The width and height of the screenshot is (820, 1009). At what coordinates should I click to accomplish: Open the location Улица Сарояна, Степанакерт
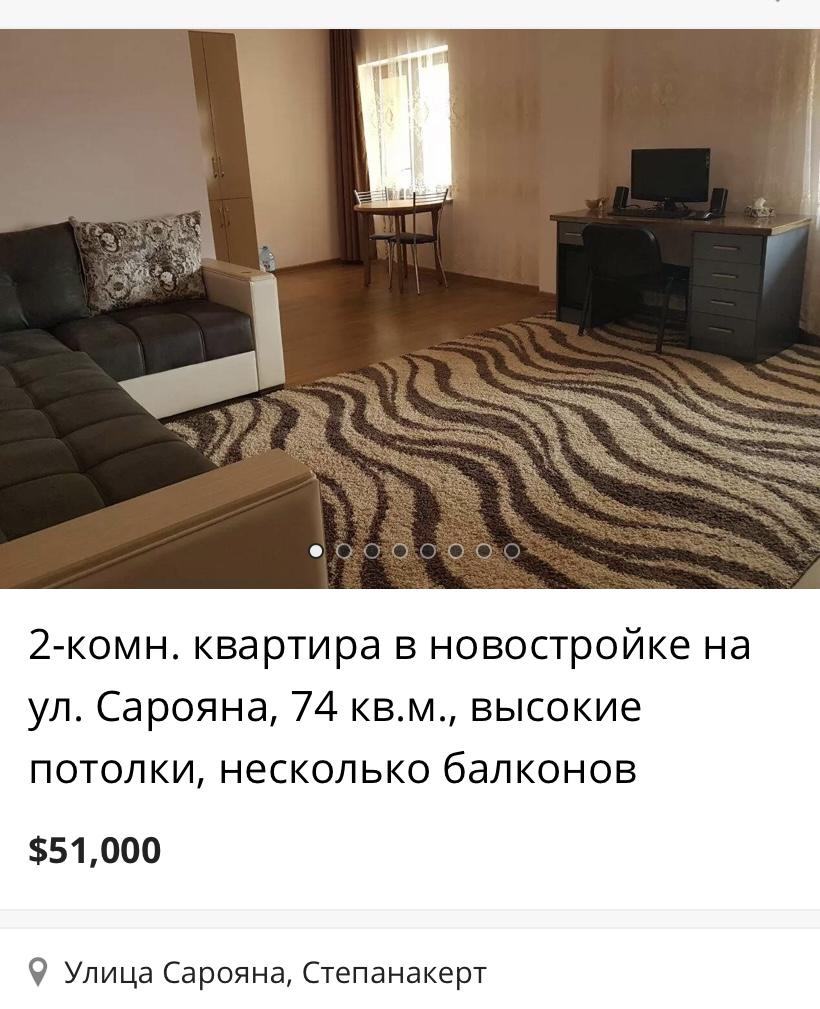pyautogui.click(x=275, y=972)
